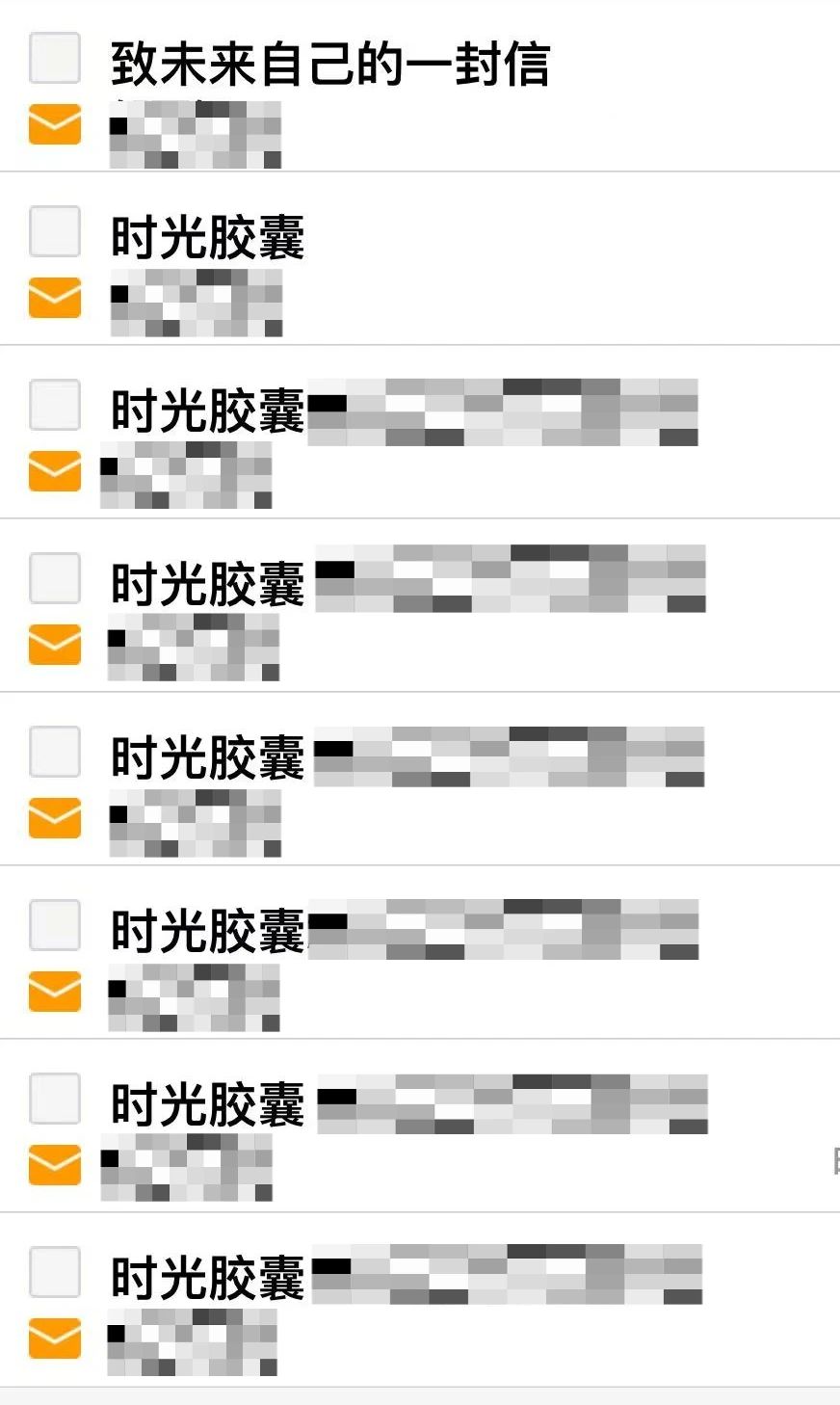Tick the checkbox beside 致未来自己的一封信
840x1405 pixels.
[55, 59]
